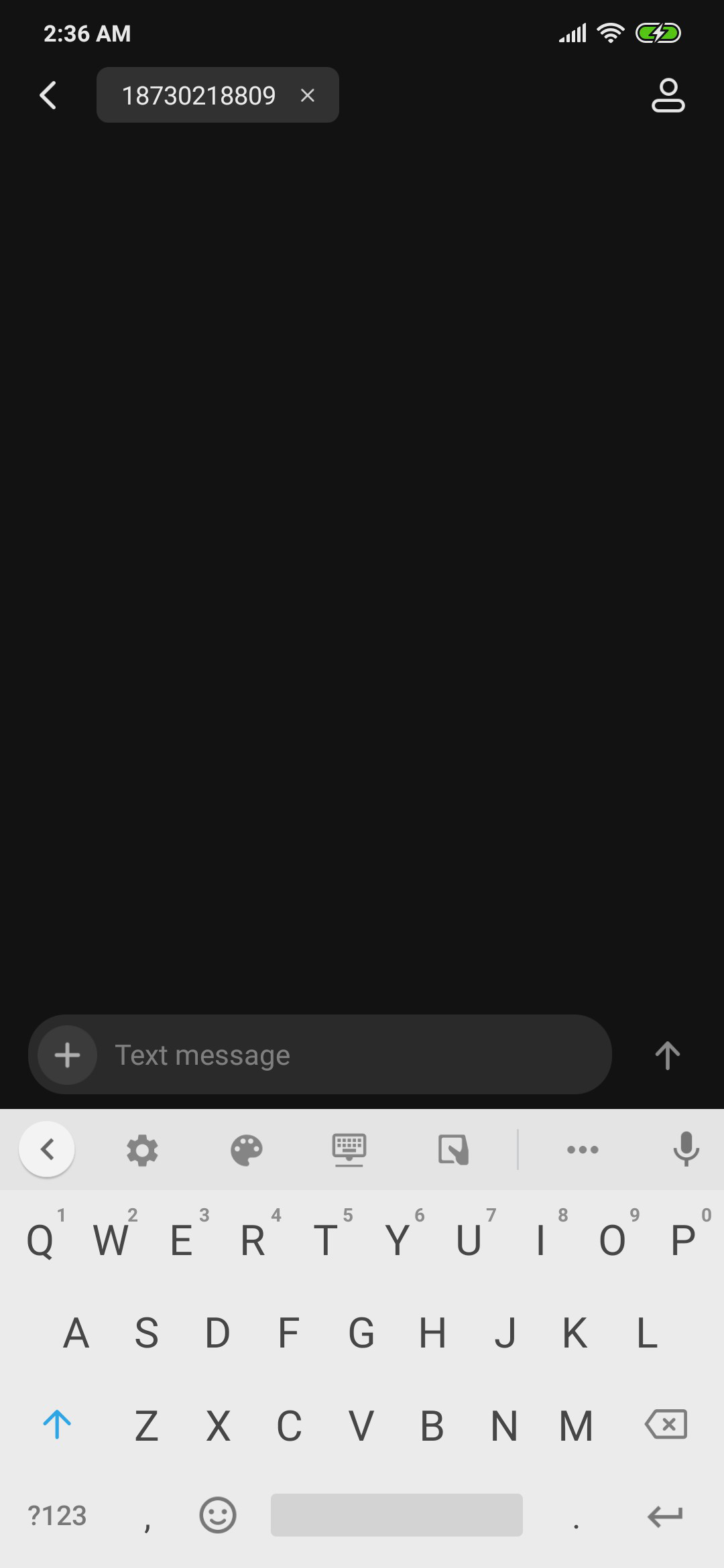Open the emoji keyboard

[218, 1515]
